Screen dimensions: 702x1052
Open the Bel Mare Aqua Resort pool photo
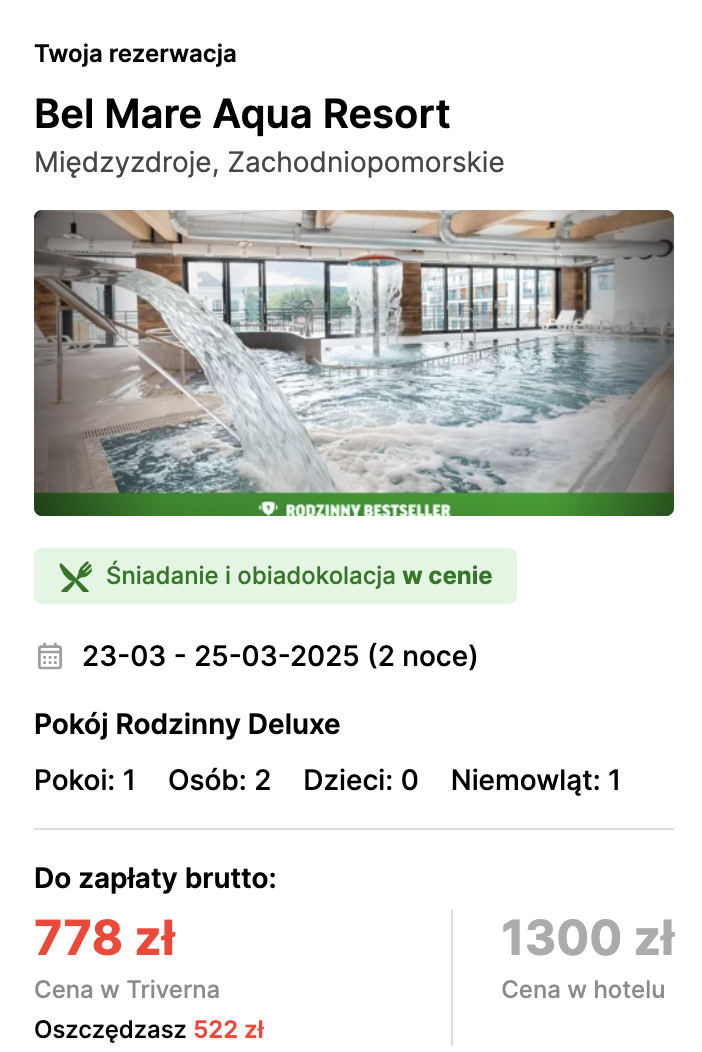coord(353,362)
